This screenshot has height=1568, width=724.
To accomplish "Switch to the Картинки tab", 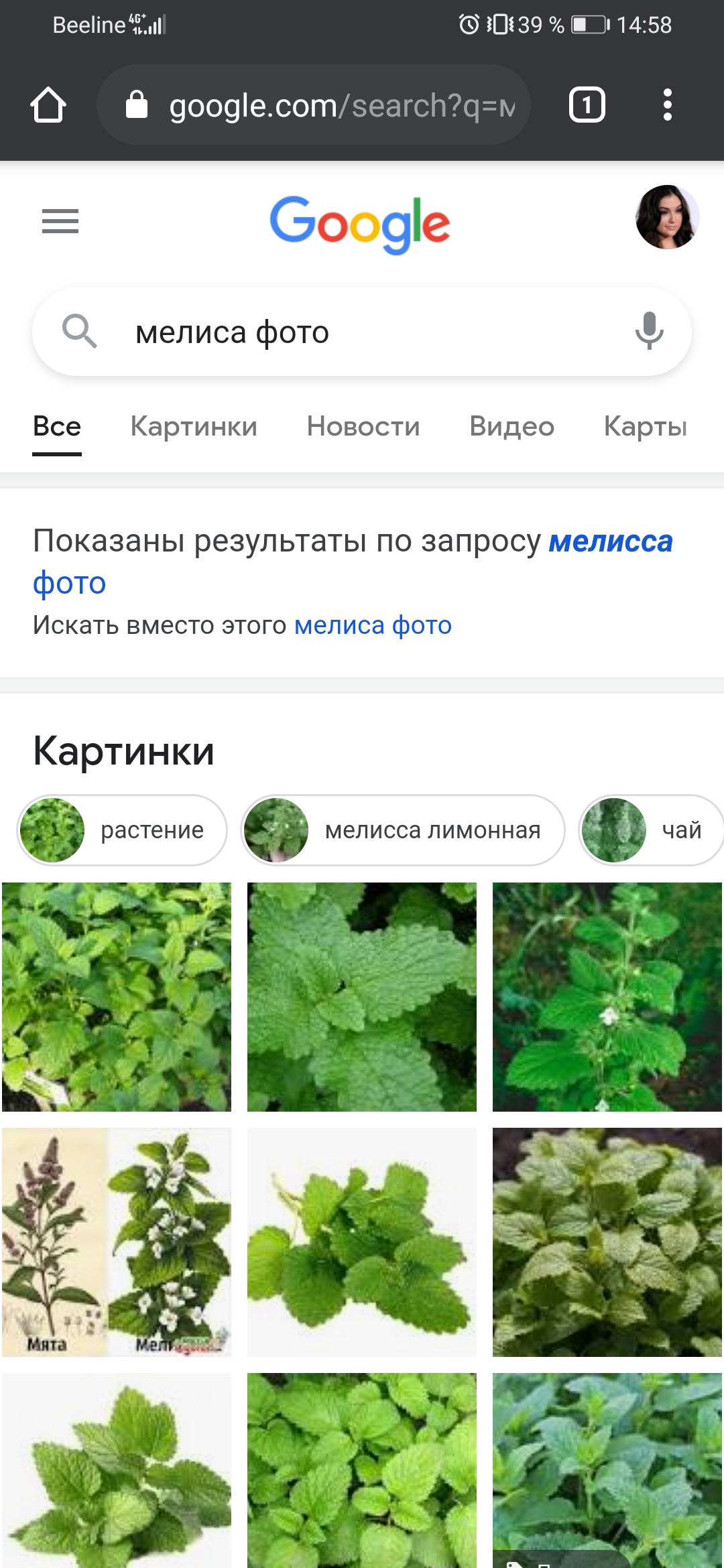I will click(194, 426).
